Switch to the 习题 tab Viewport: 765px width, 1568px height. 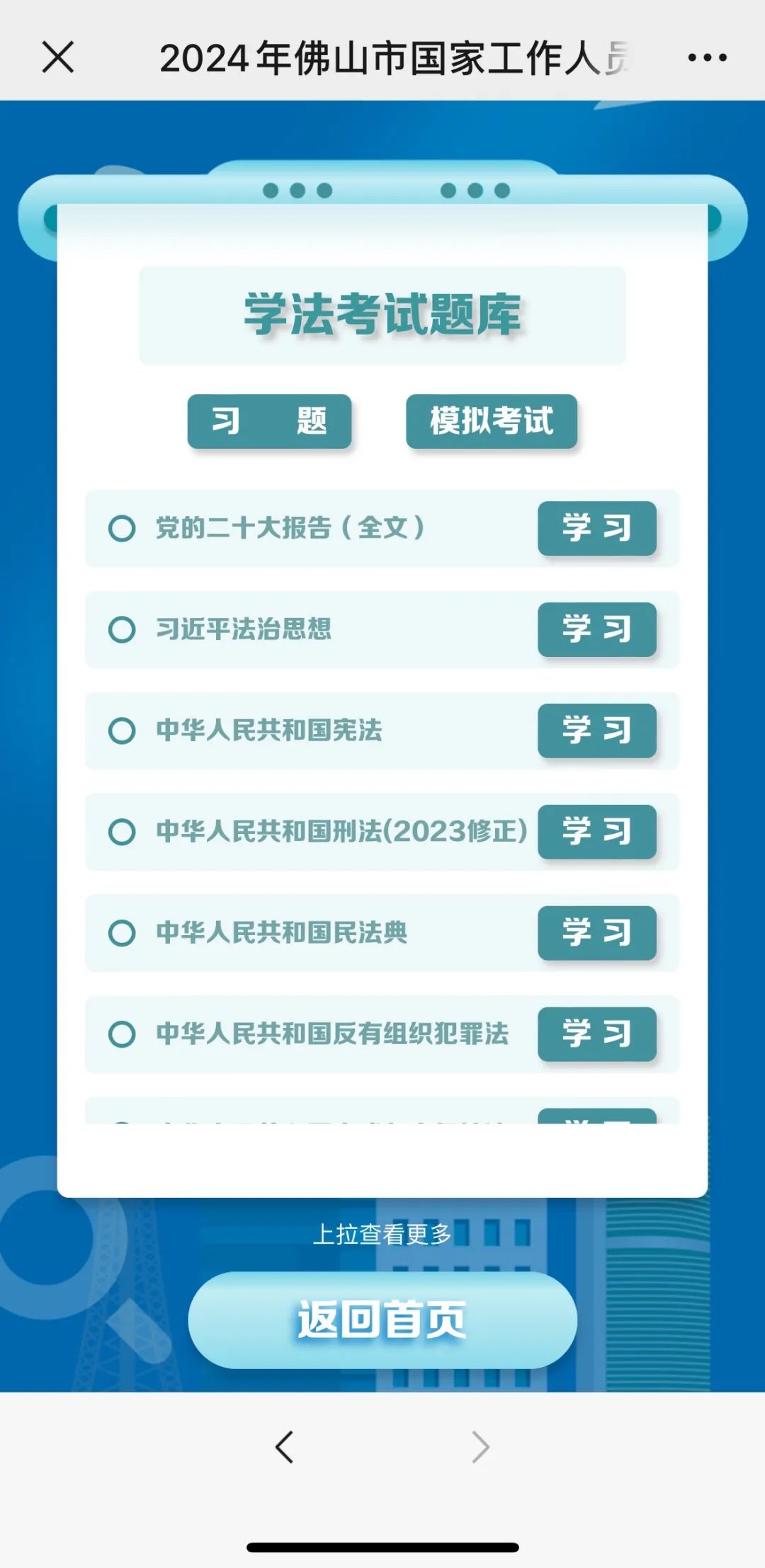tap(269, 421)
